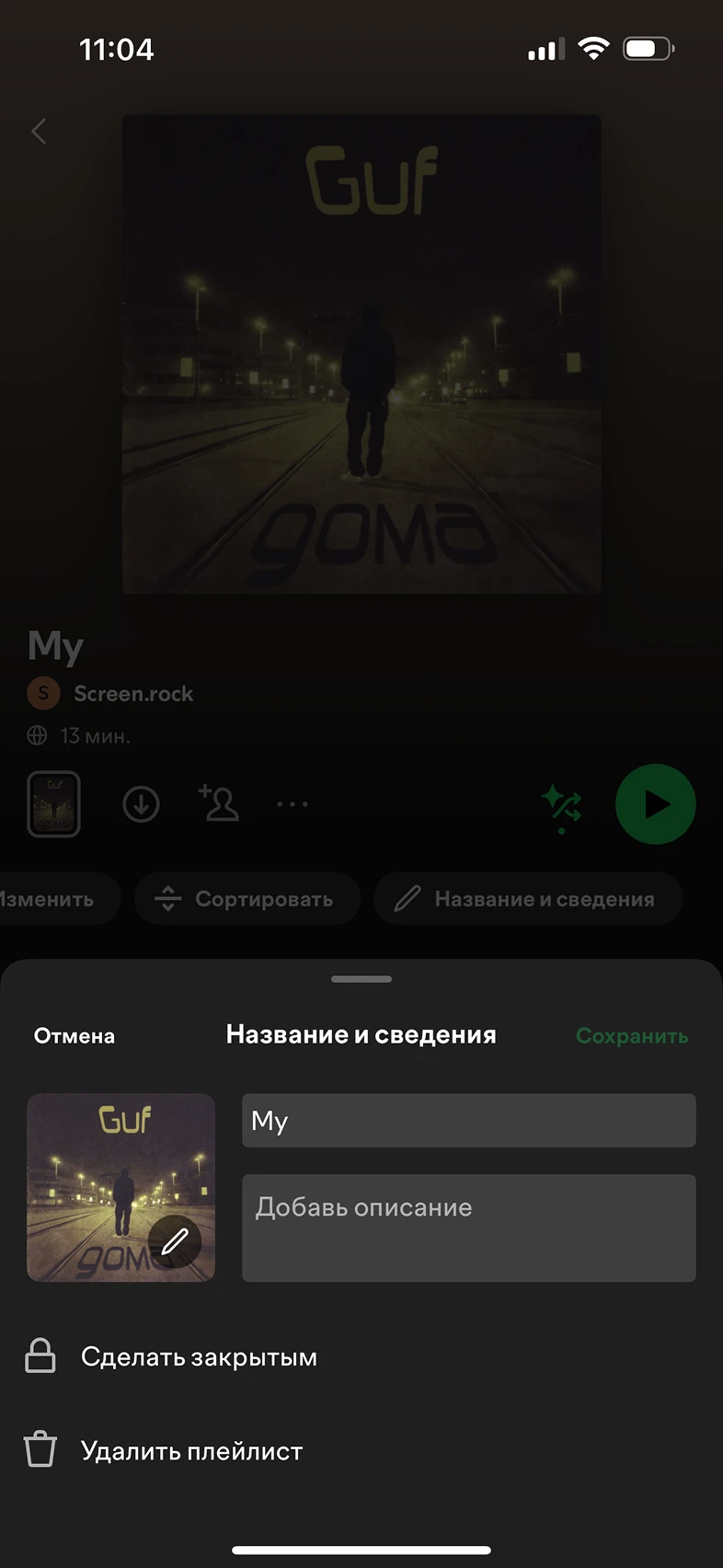Screen dimensions: 723x1568
Task: Open the three-dot more options menu
Action: (292, 804)
